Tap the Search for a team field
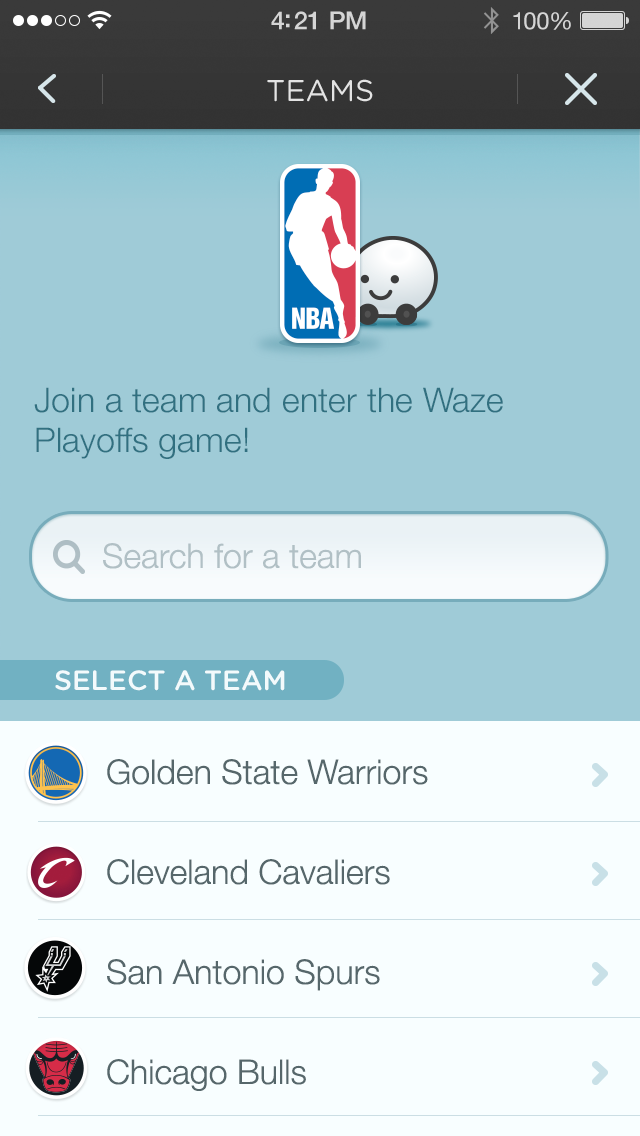 (x=320, y=557)
